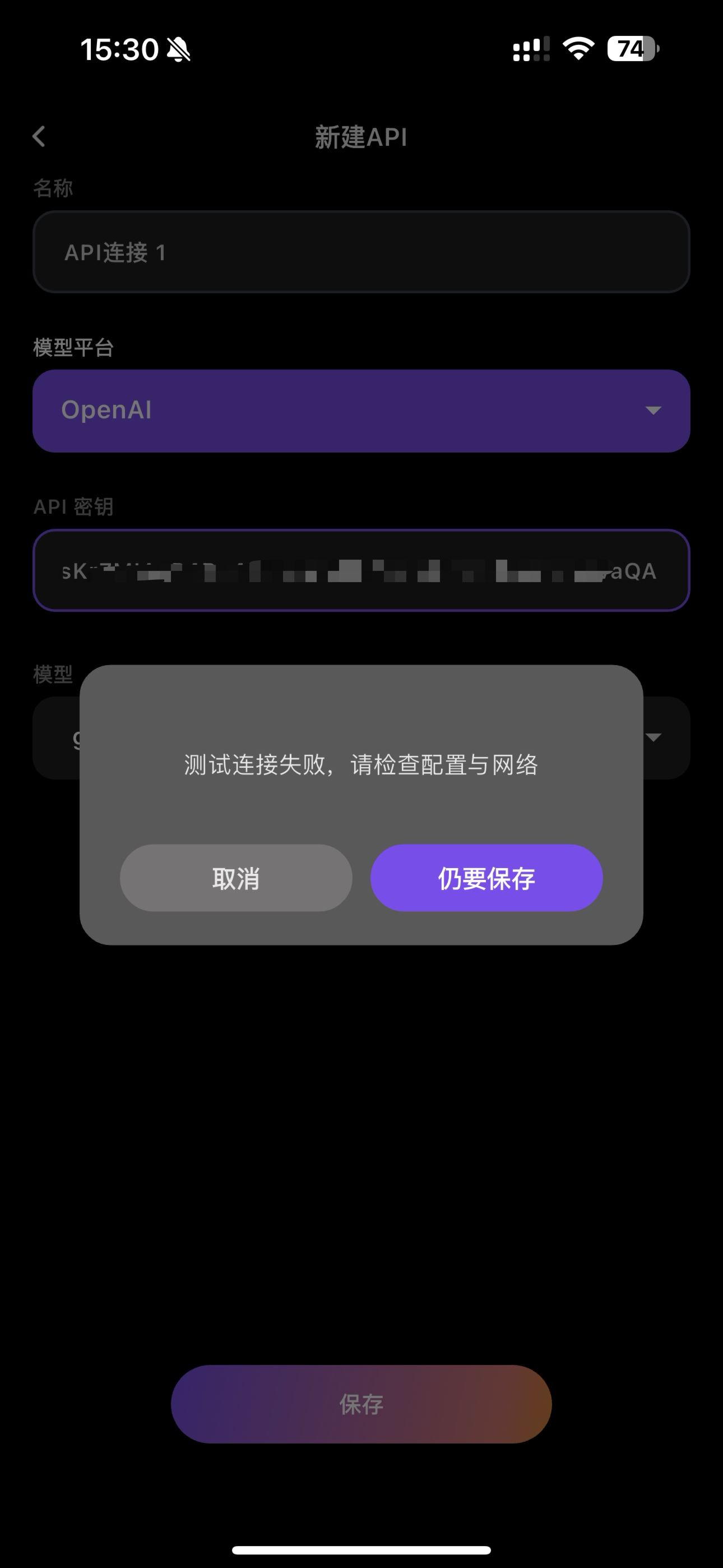Tap the bottom 保存 button

point(361,1404)
